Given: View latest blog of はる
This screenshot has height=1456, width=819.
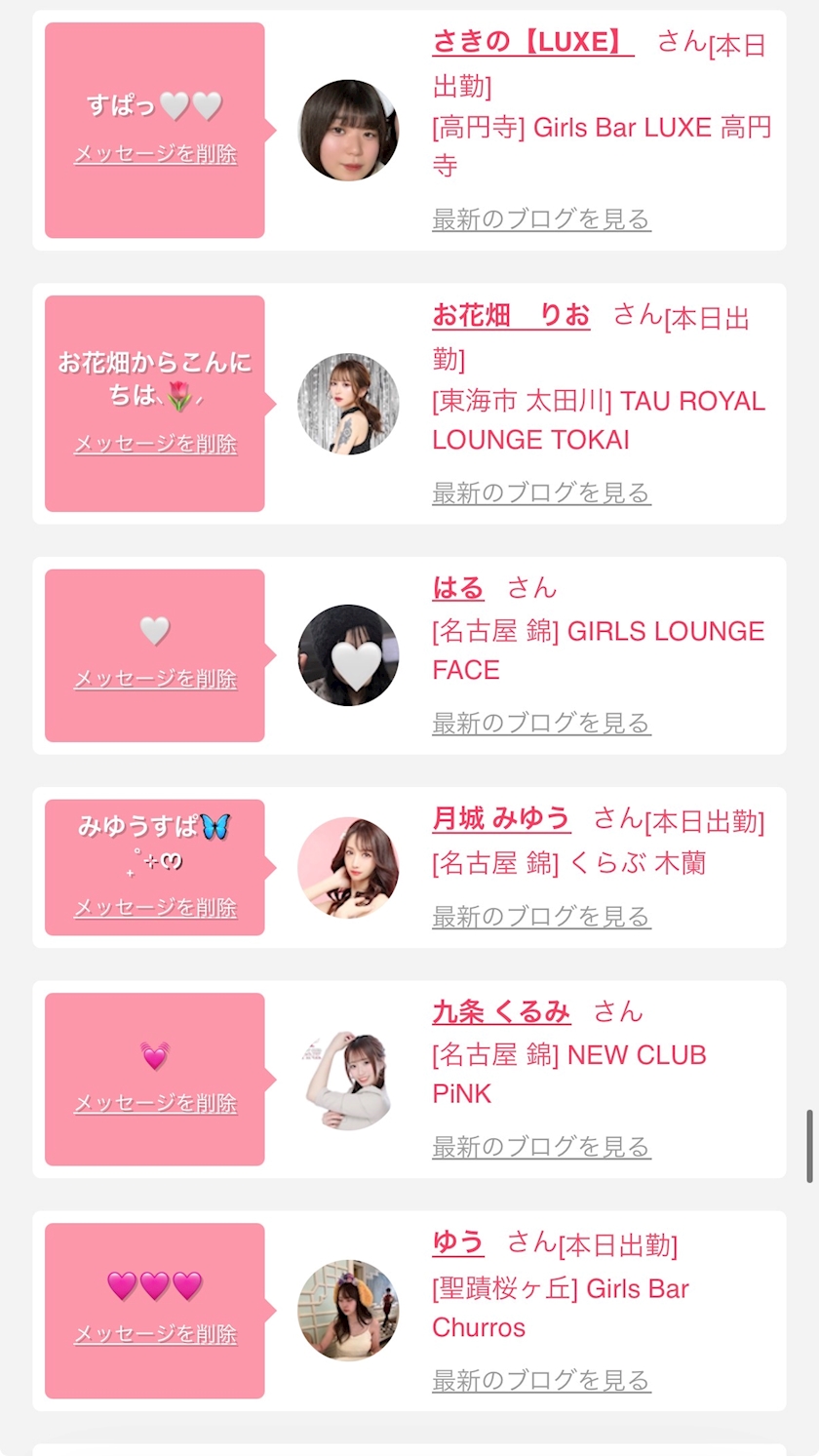Looking at the screenshot, I should pyautogui.click(x=541, y=724).
